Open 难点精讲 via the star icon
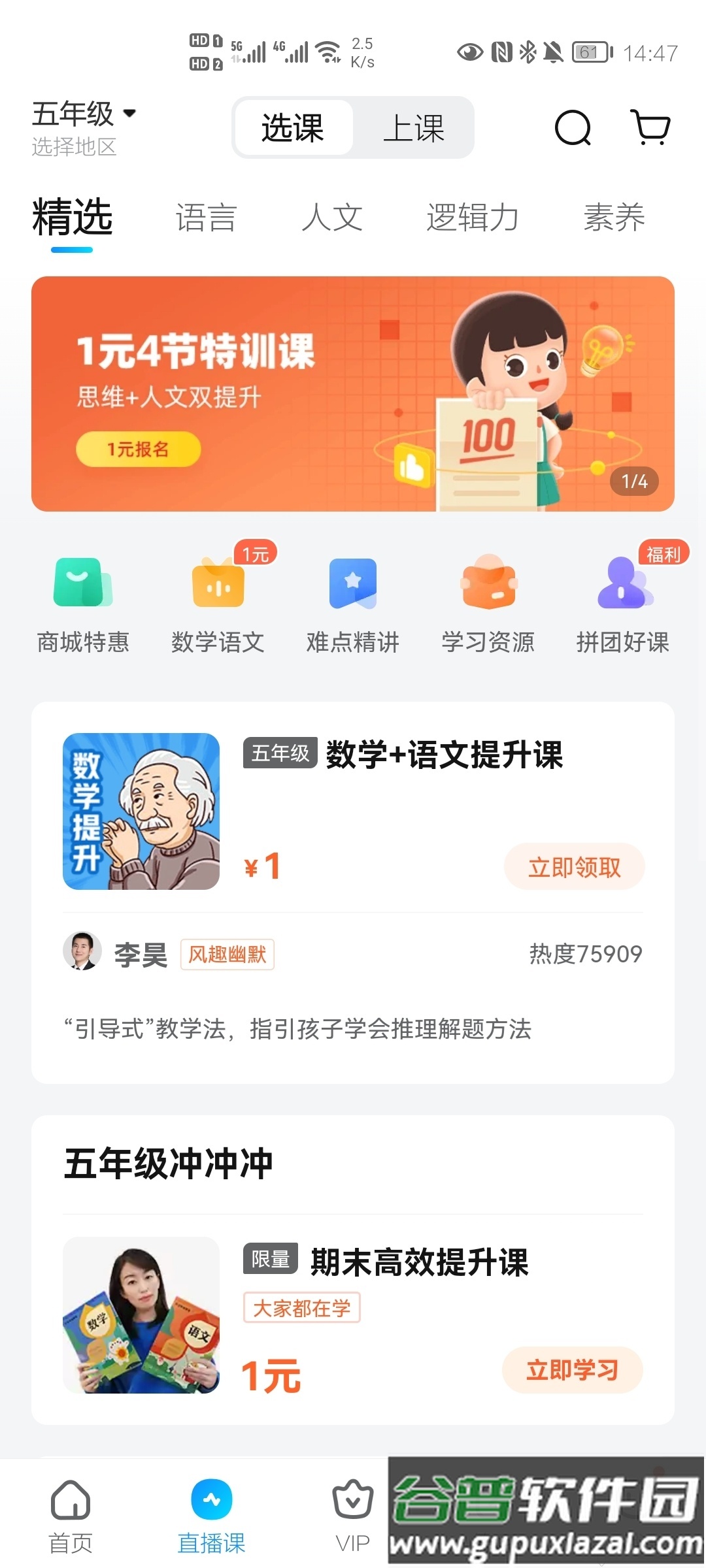Viewport: 706px width, 1568px height. (353, 583)
